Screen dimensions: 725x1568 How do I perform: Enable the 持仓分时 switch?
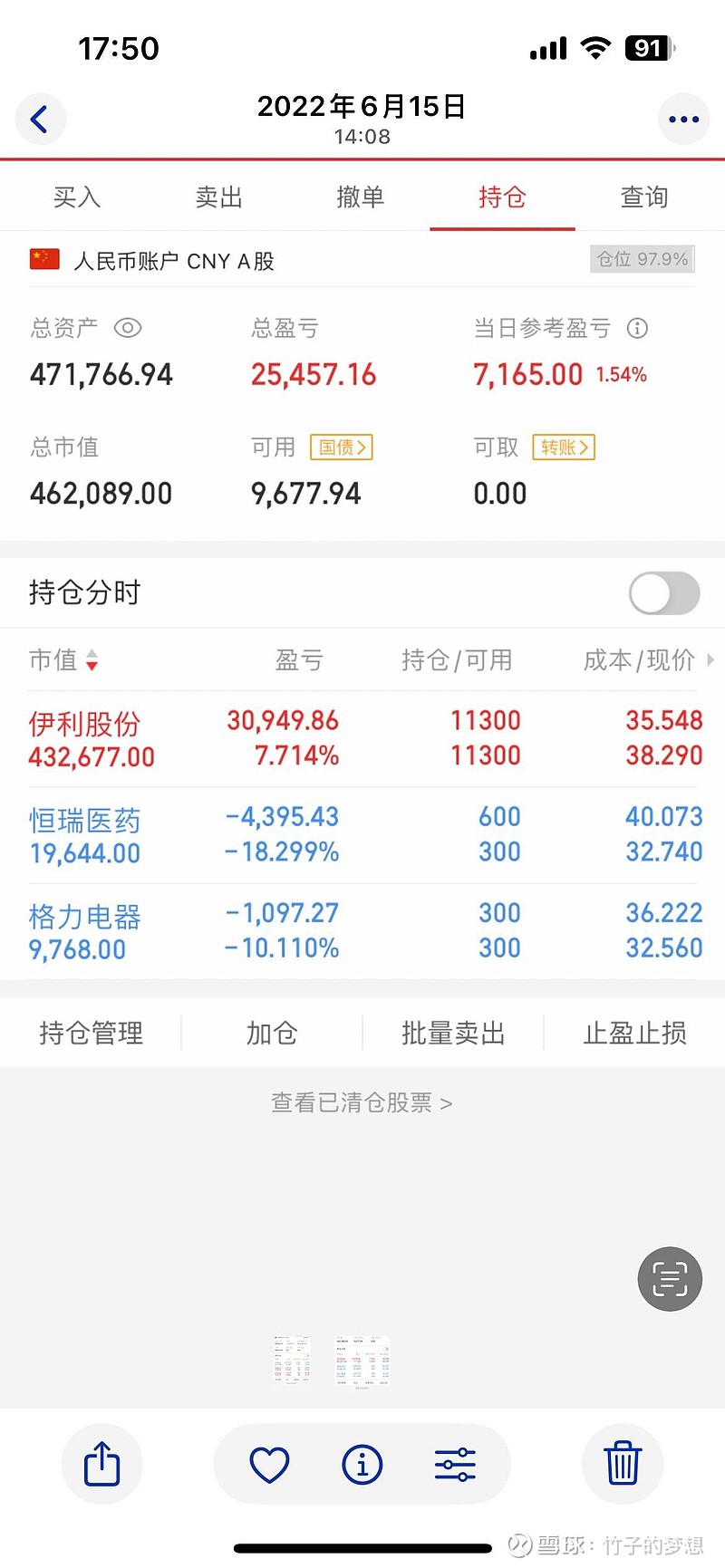coord(663,592)
